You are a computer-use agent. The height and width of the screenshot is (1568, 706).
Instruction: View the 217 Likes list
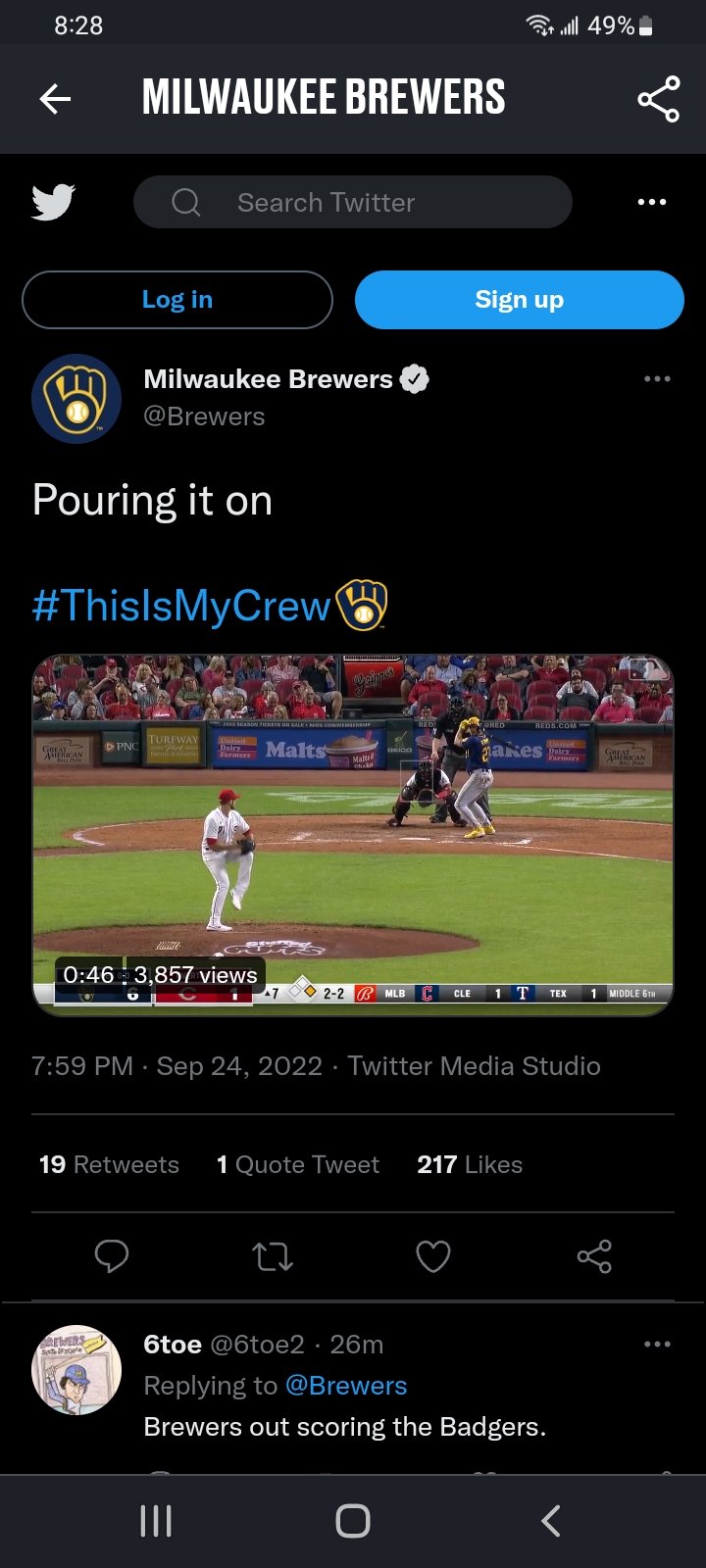click(x=470, y=1164)
